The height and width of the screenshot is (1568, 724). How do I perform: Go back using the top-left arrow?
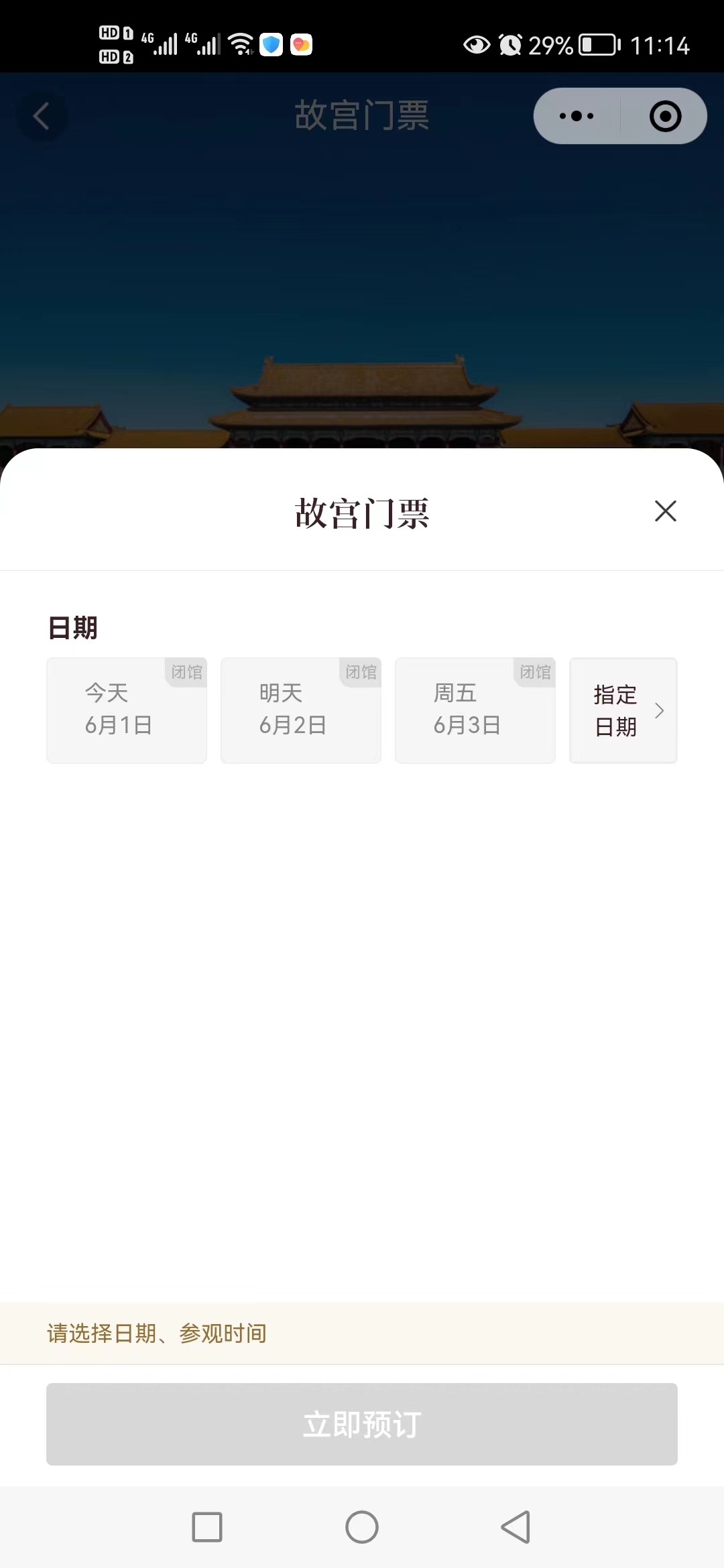click(42, 116)
